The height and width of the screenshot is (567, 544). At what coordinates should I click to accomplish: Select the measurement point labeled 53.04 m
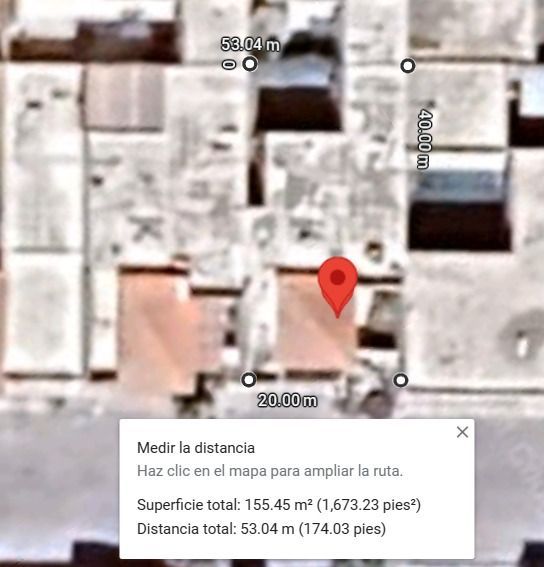250,64
